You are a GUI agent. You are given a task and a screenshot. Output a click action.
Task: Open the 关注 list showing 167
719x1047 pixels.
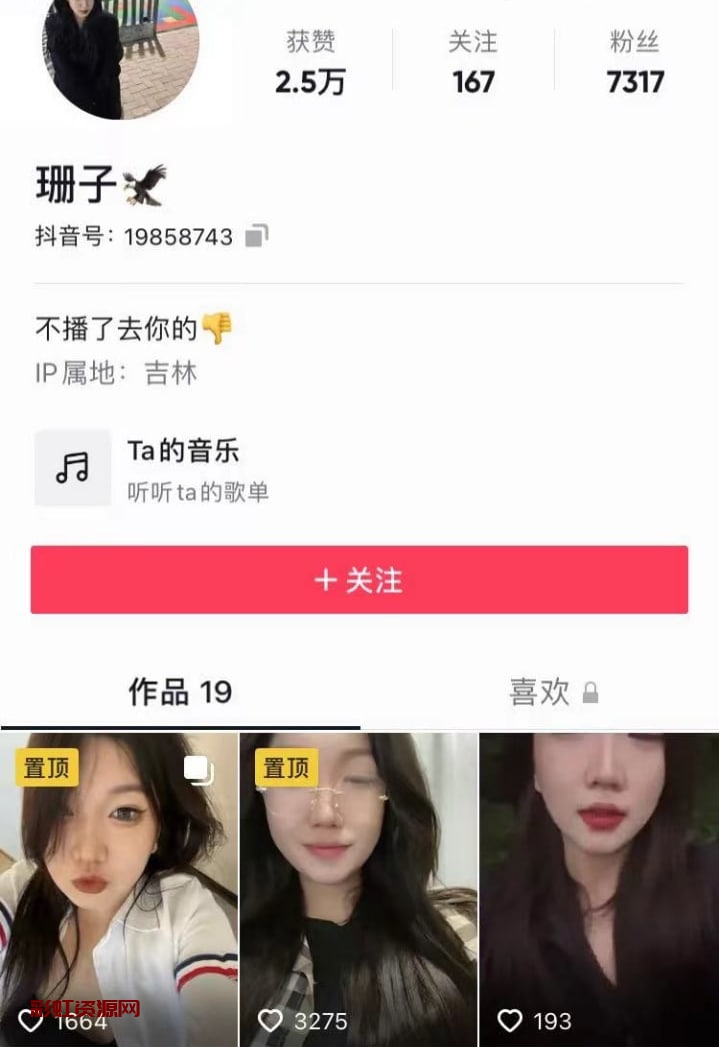point(473,62)
